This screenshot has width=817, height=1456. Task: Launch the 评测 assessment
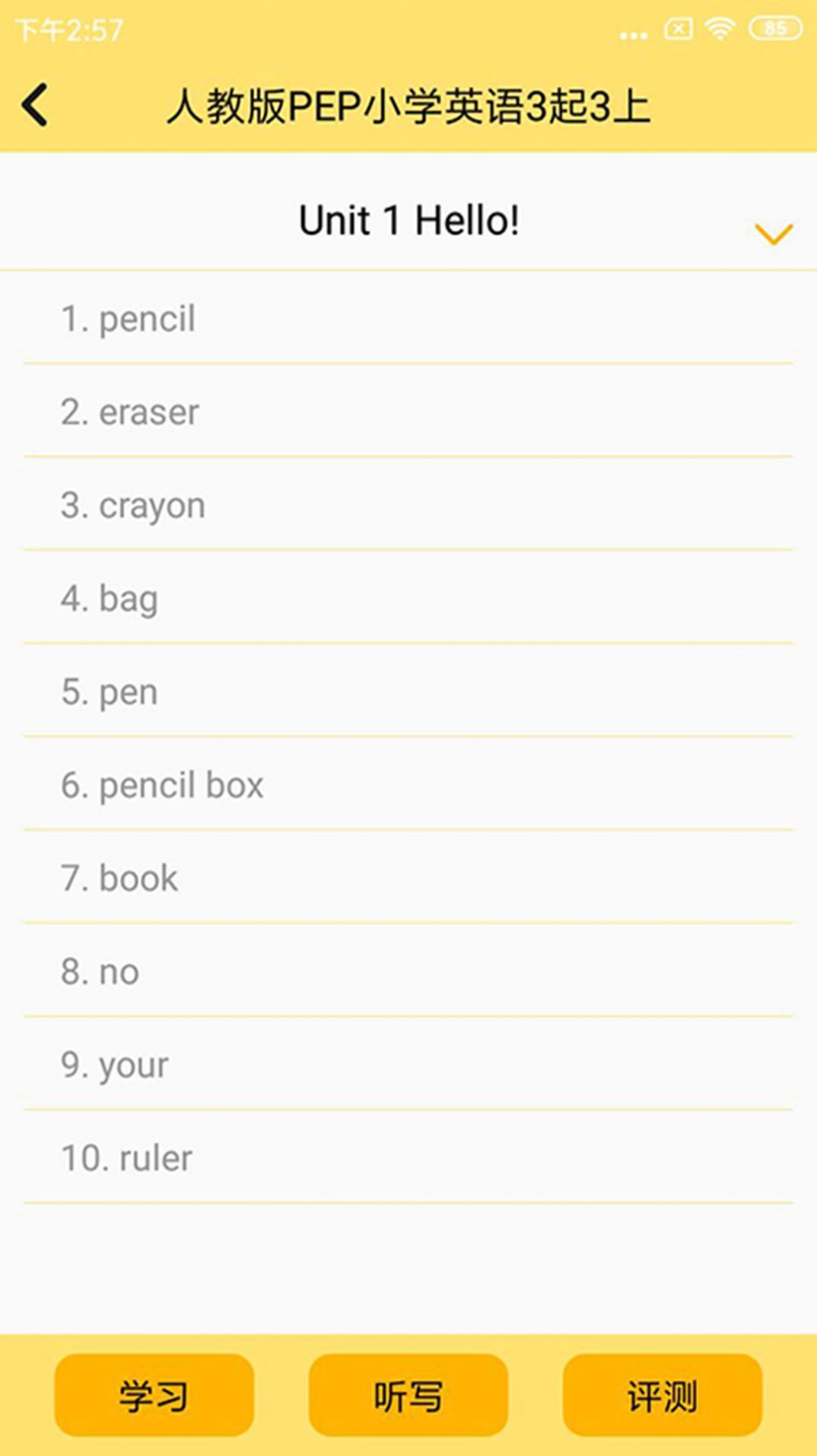coord(663,1395)
